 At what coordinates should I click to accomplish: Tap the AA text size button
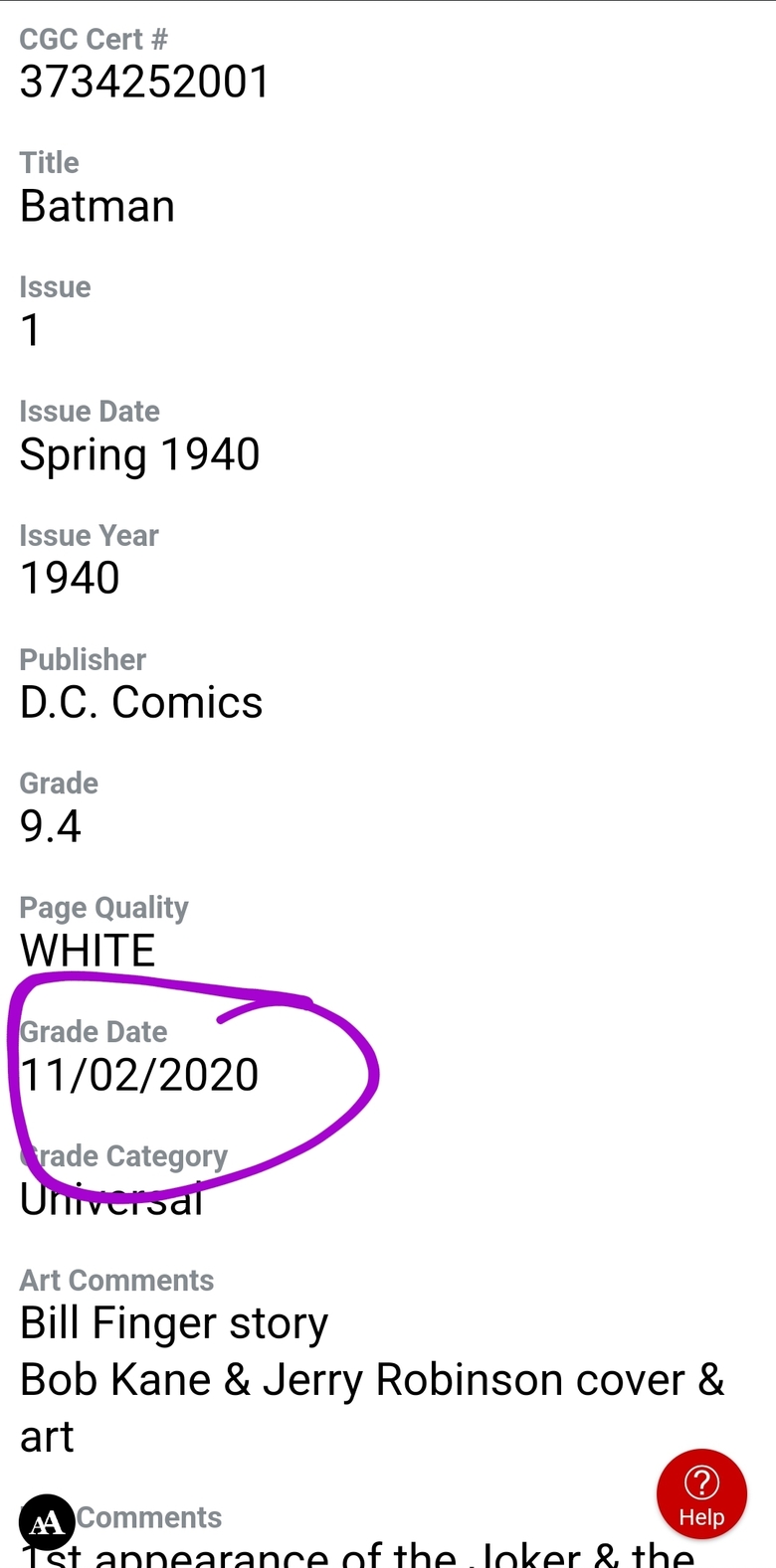click(47, 1522)
